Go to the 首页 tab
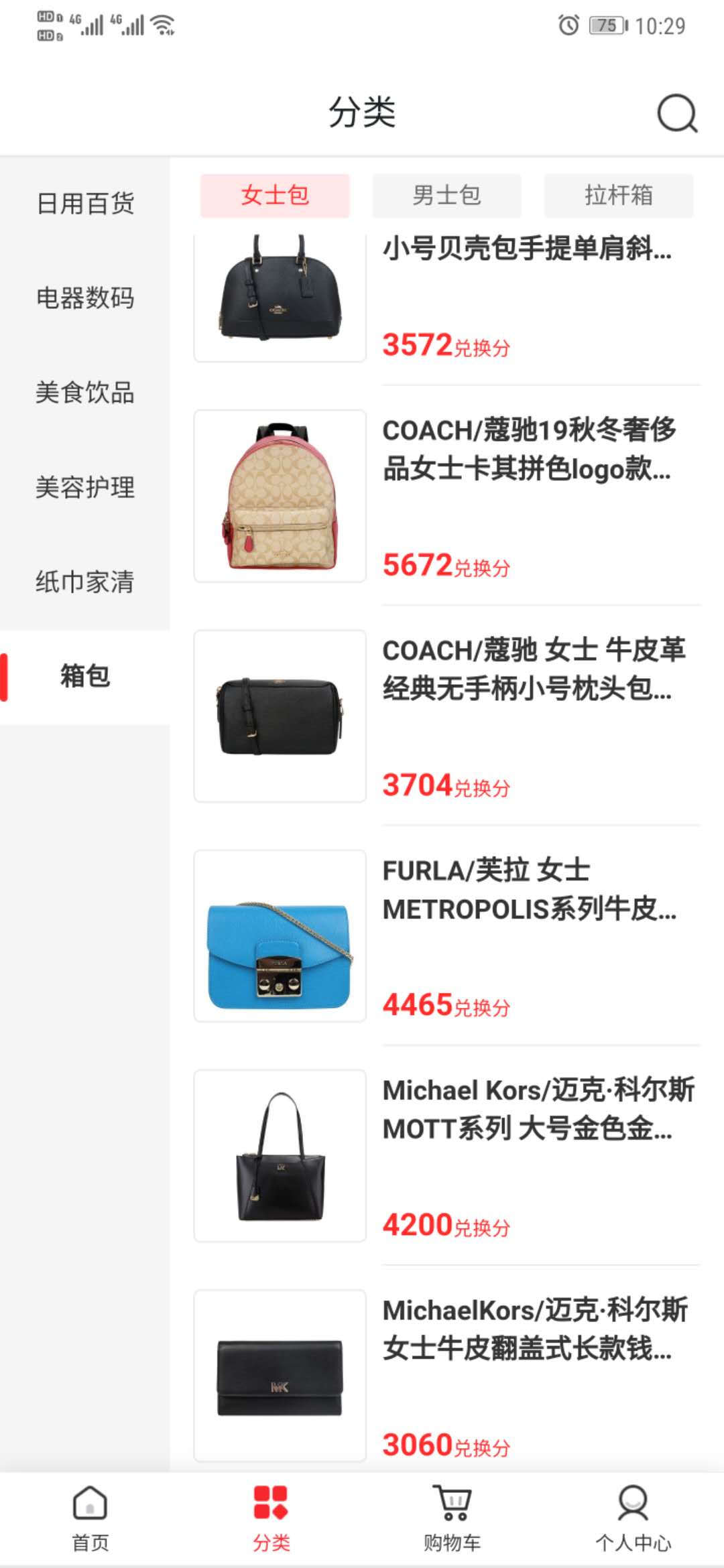The width and height of the screenshot is (724, 1568). pyautogui.click(x=90, y=1518)
